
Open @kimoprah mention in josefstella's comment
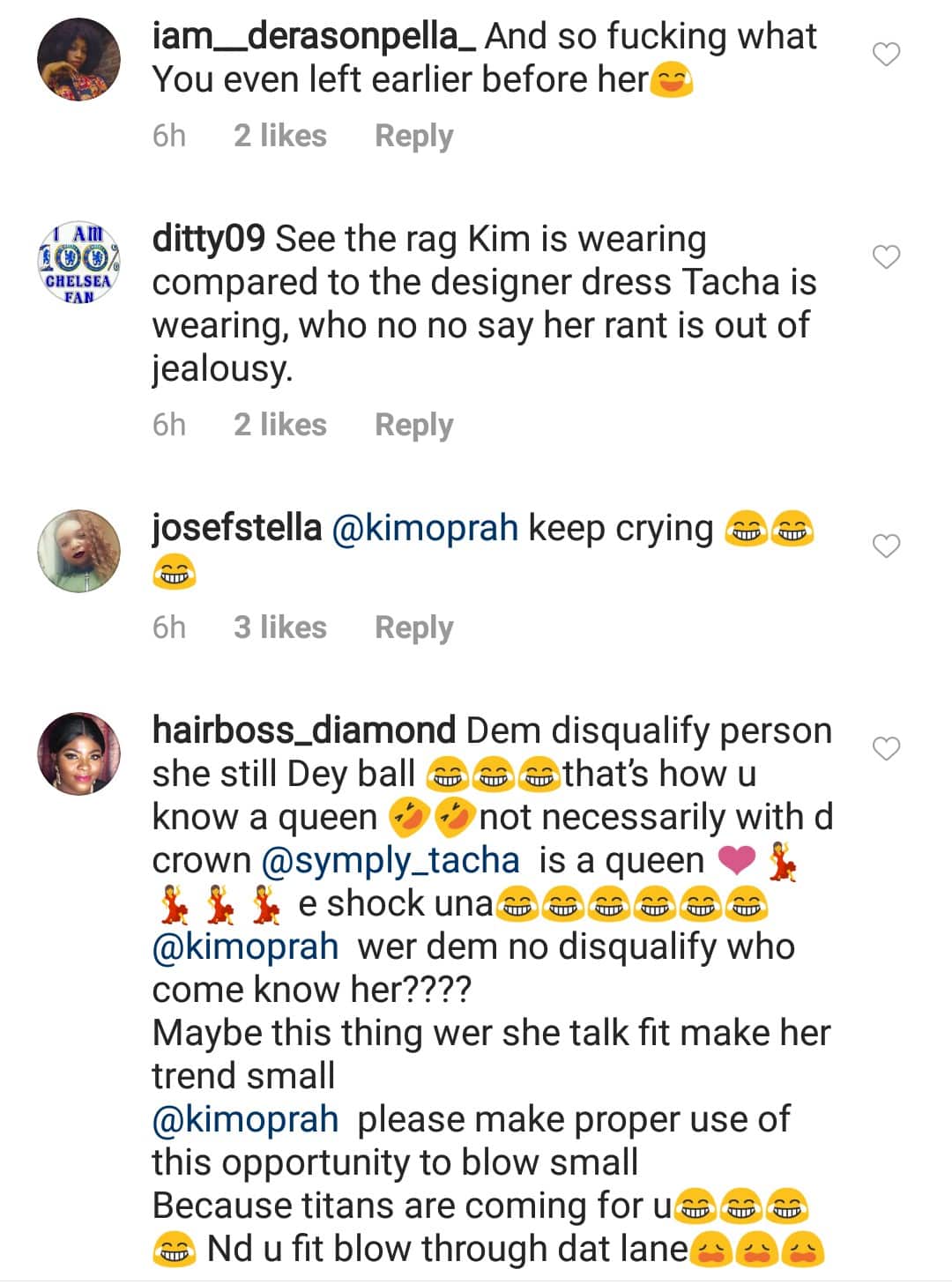click(x=424, y=528)
